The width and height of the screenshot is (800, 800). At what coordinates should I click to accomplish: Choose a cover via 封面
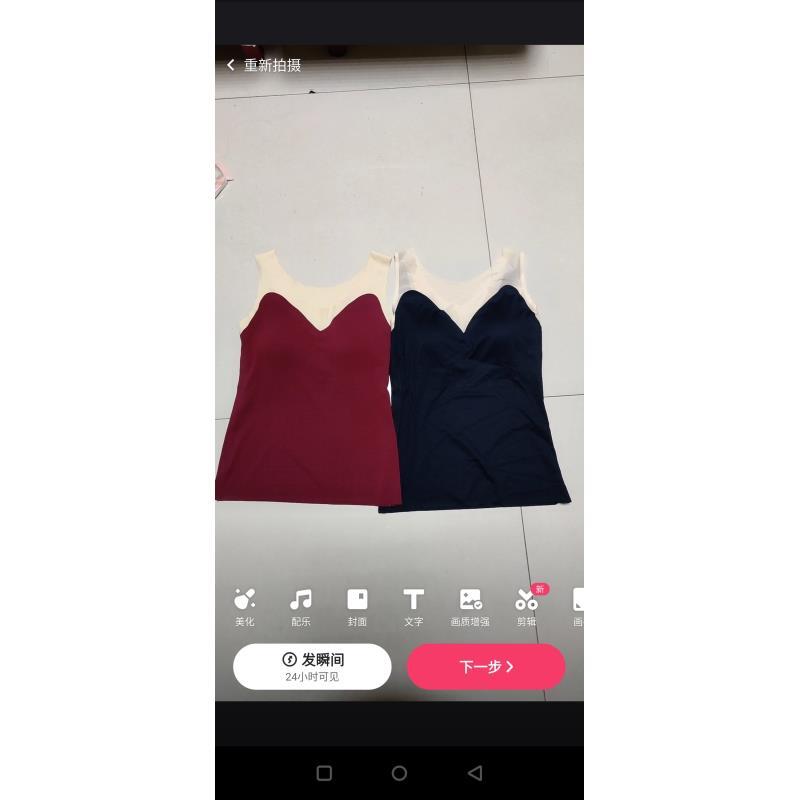tap(357, 606)
